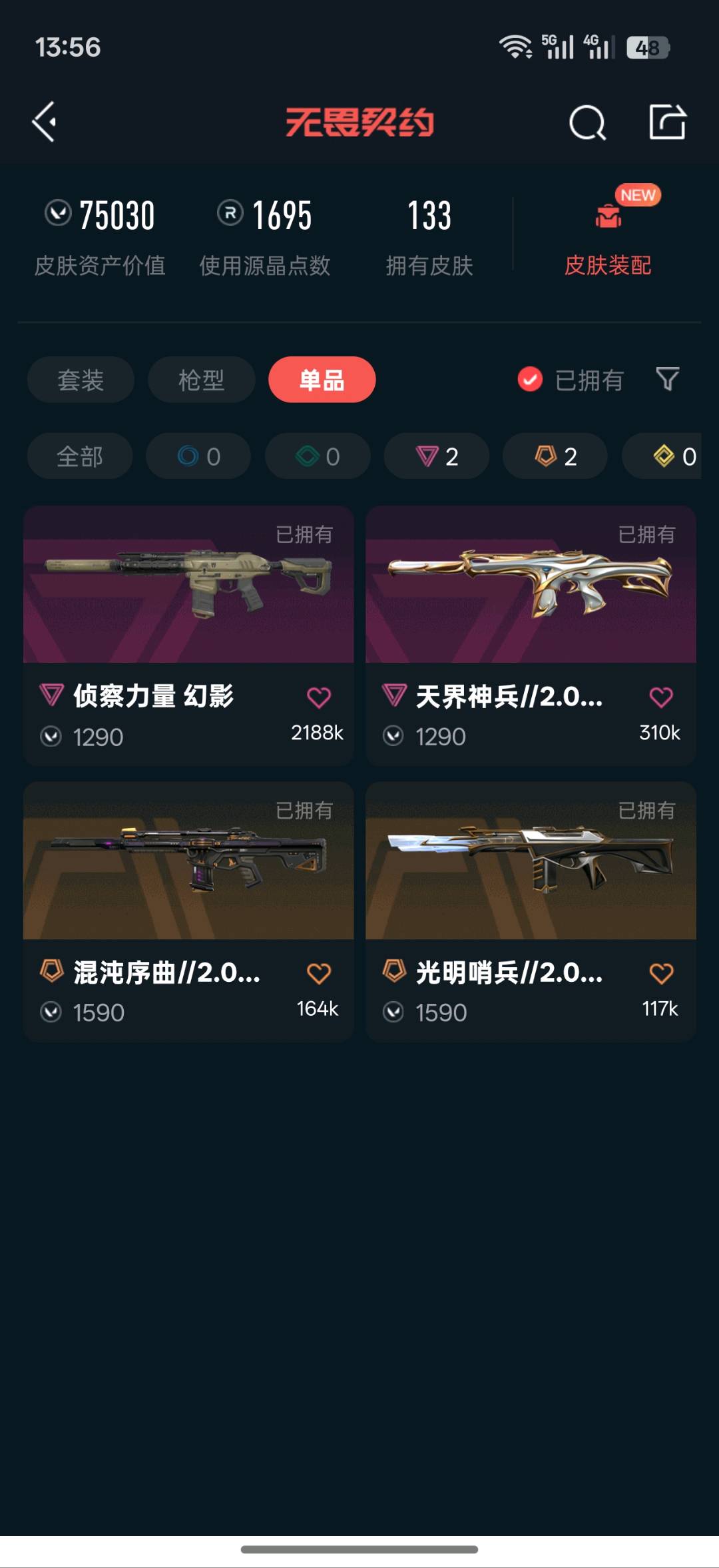Filter by the pink triangle rarity chip
Screen dimensions: 719x1568
point(437,456)
